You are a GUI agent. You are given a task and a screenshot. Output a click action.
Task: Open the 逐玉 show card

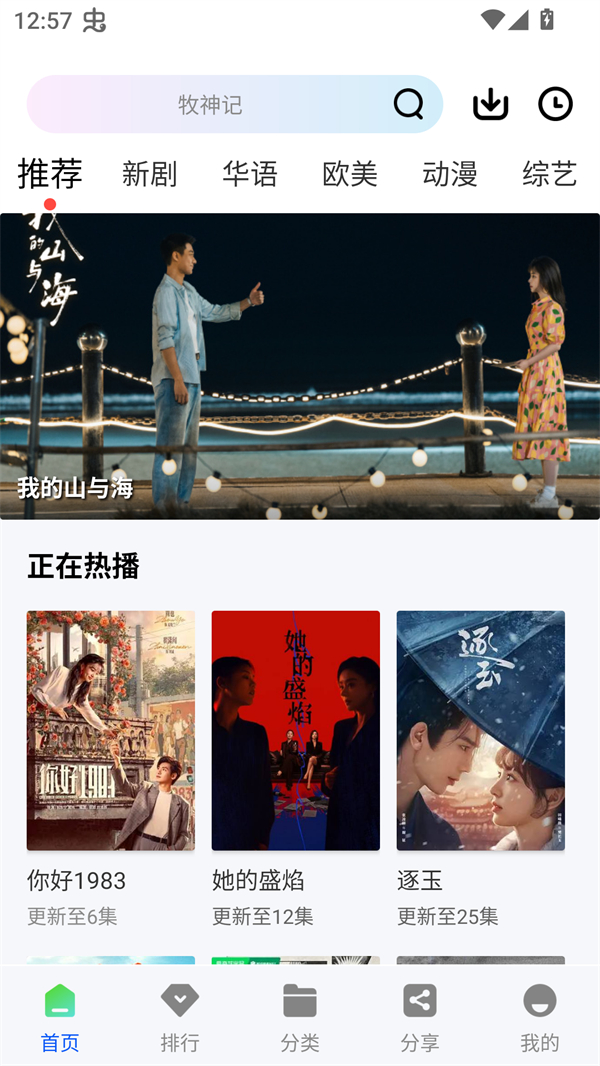pyautogui.click(x=481, y=731)
